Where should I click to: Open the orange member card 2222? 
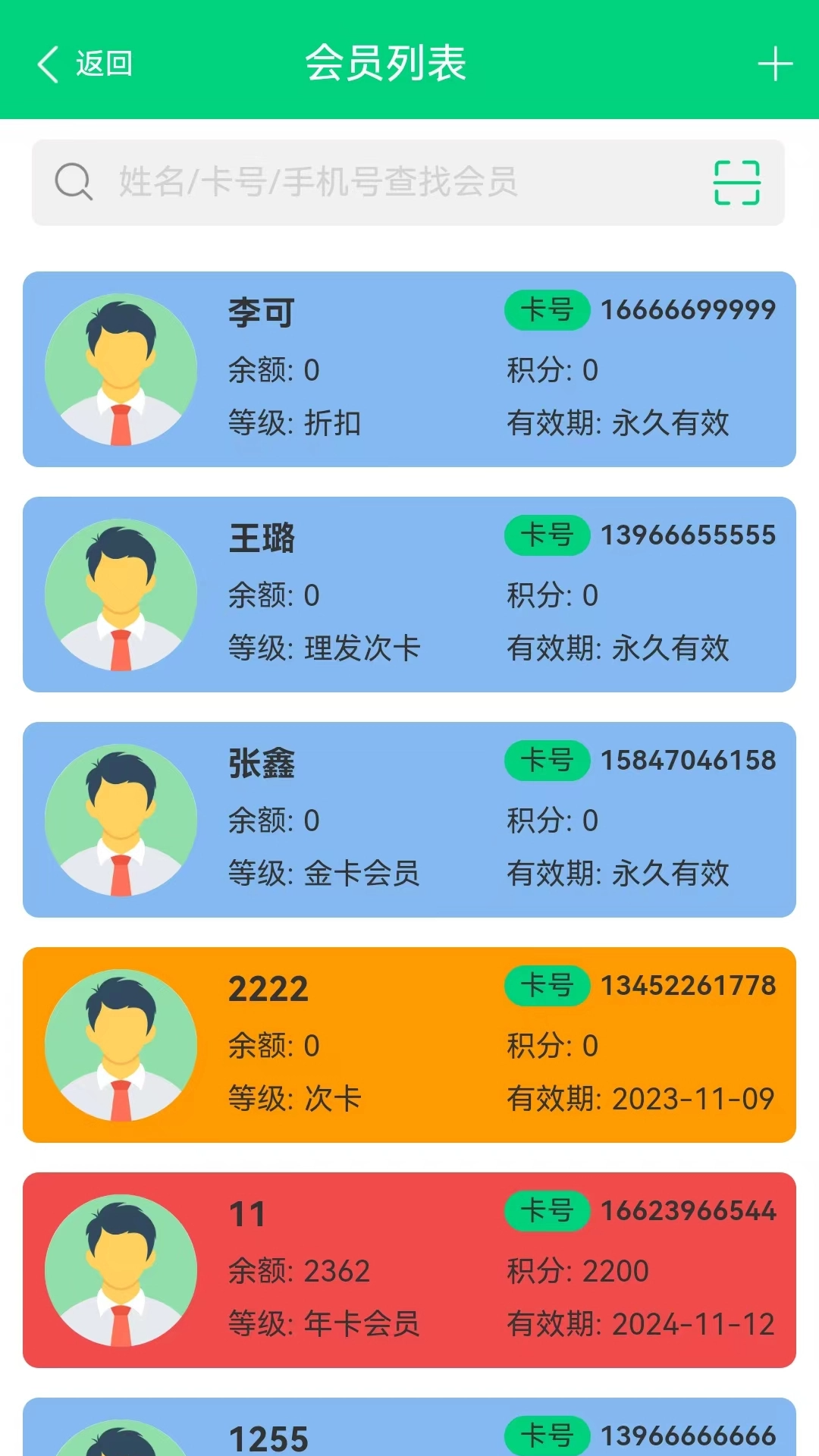[409, 1045]
